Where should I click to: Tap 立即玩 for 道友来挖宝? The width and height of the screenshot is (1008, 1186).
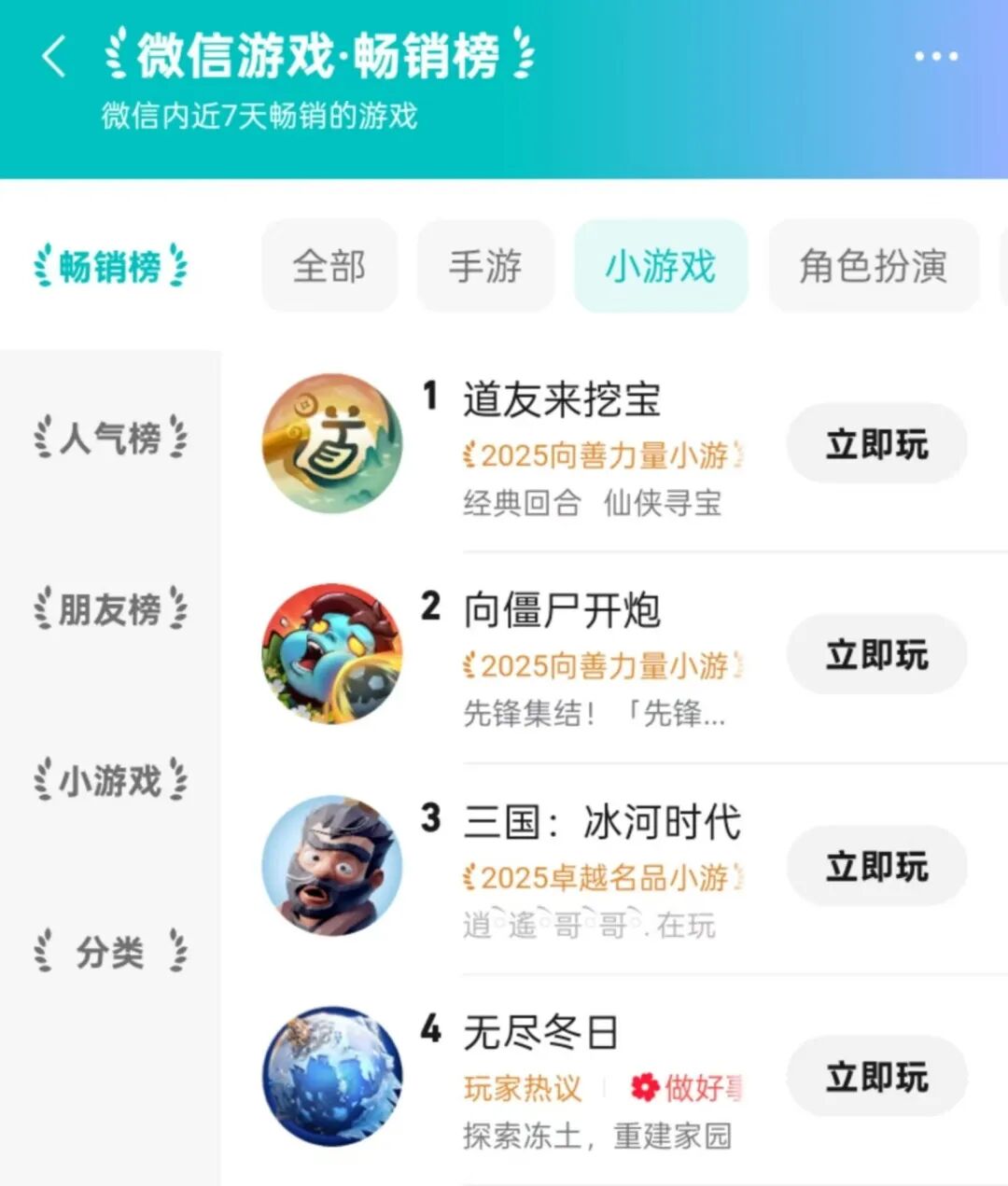(876, 444)
